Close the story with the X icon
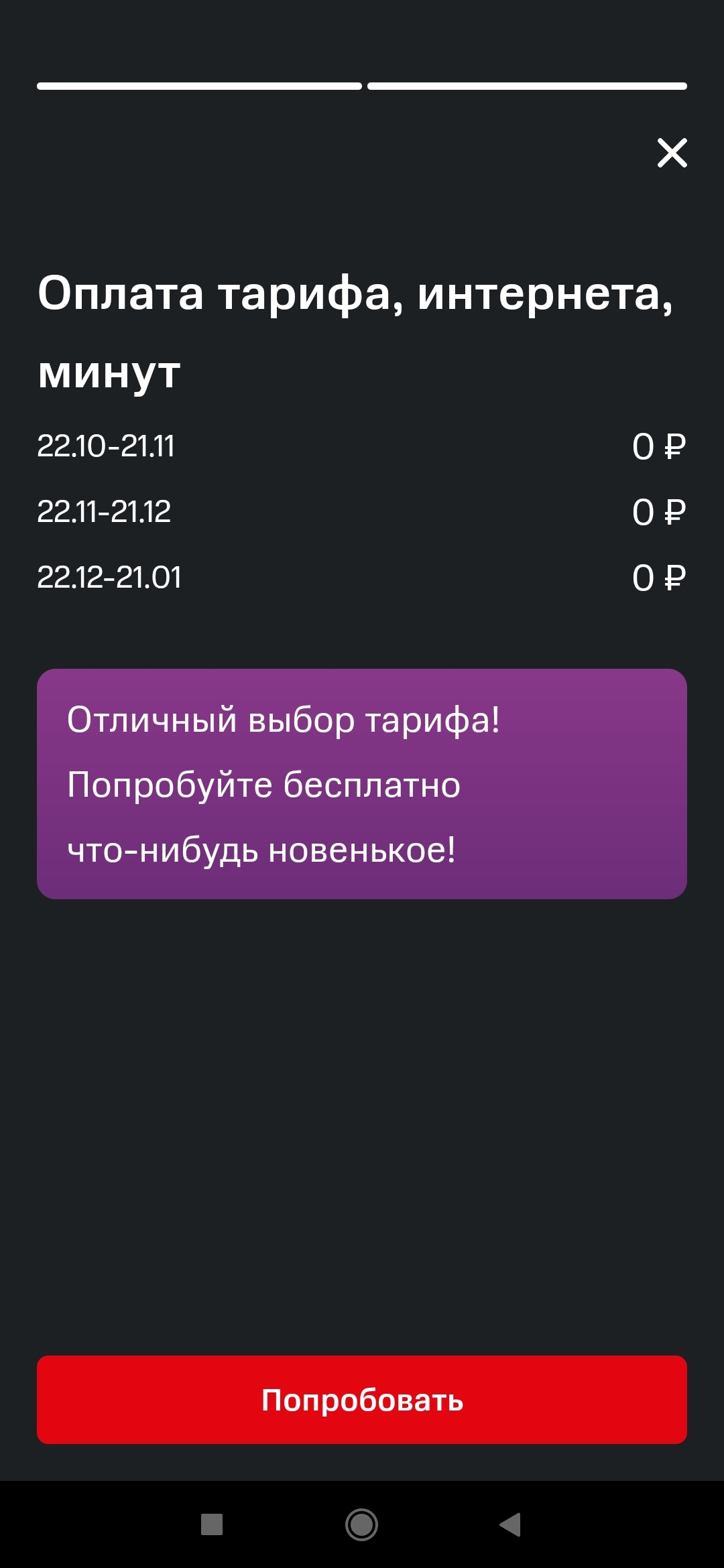 point(672,153)
